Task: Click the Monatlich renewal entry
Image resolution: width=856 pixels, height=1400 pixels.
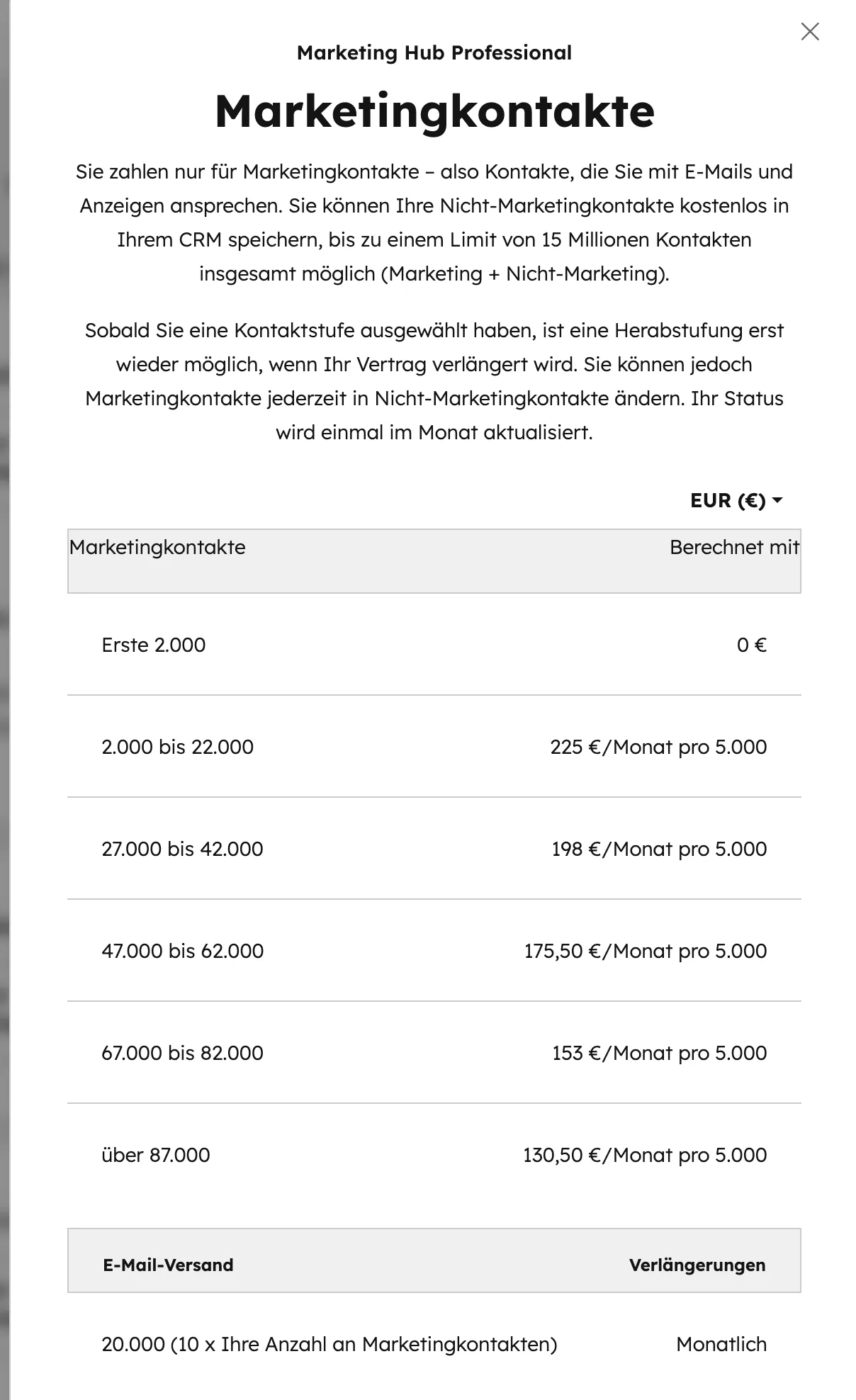Action: (721, 1344)
